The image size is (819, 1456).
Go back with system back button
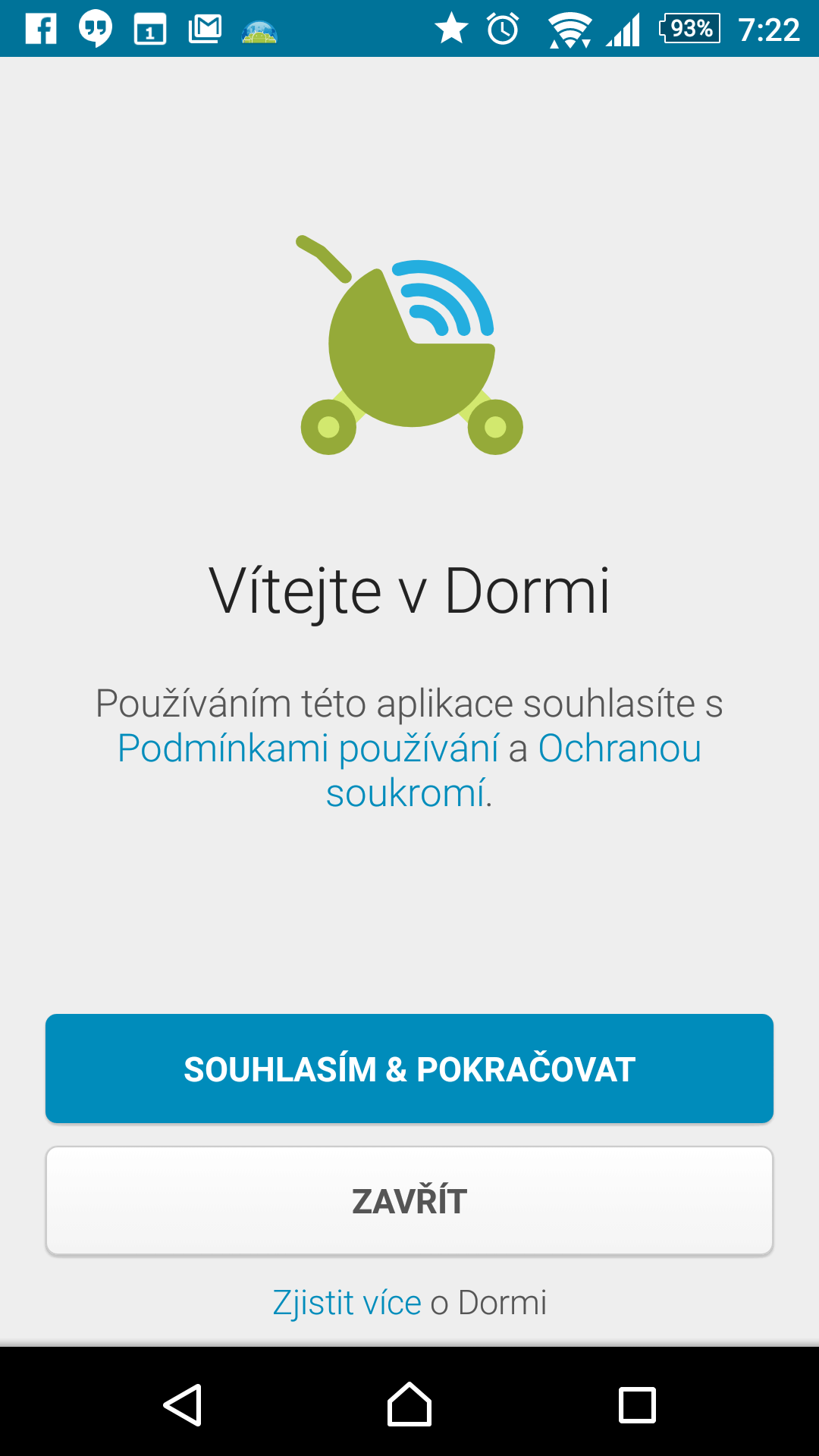[x=182, y=1404]
